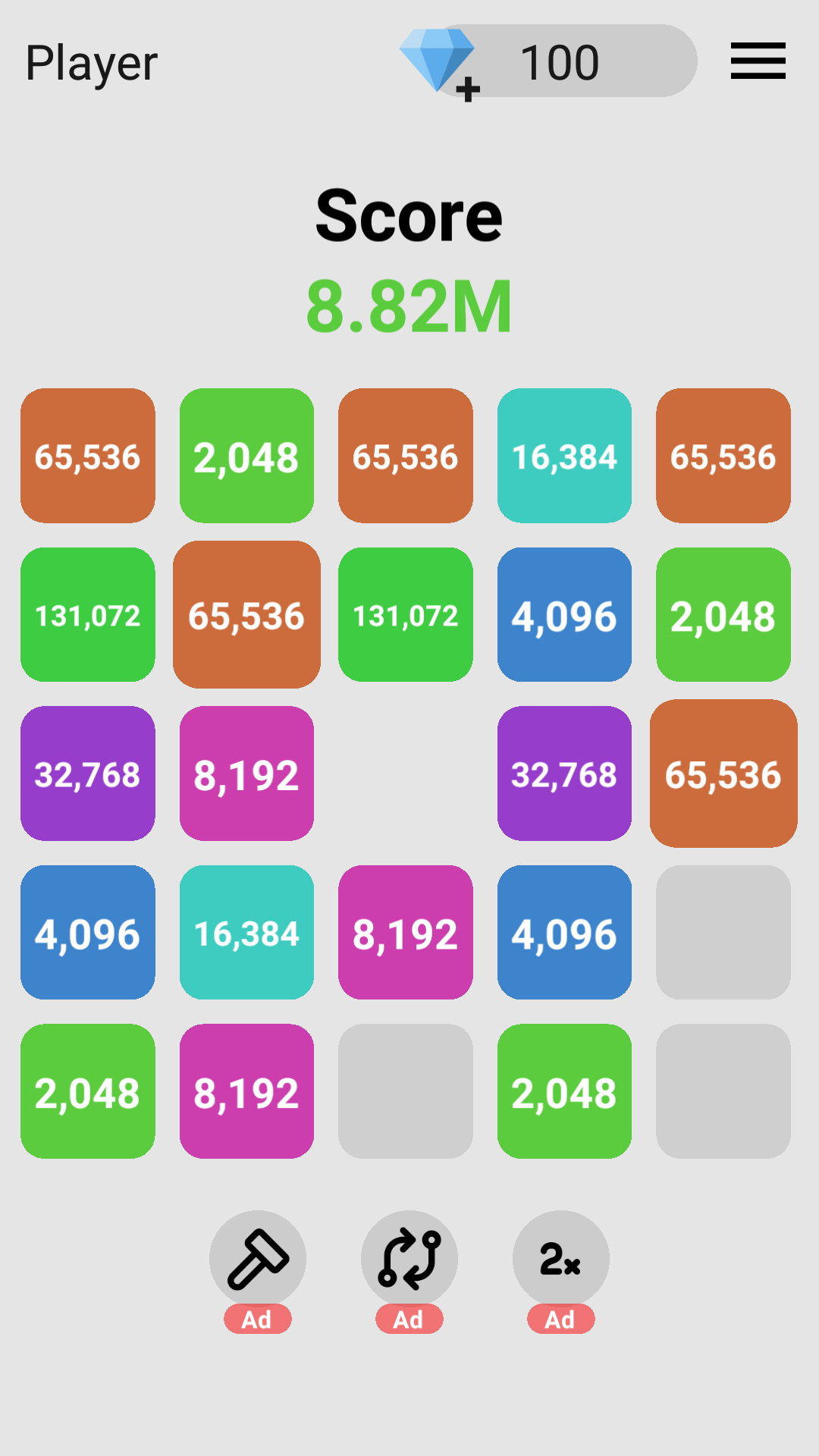819x1456 pixels.
Task: Open the hamburger menu
Action: coord(758,61)
